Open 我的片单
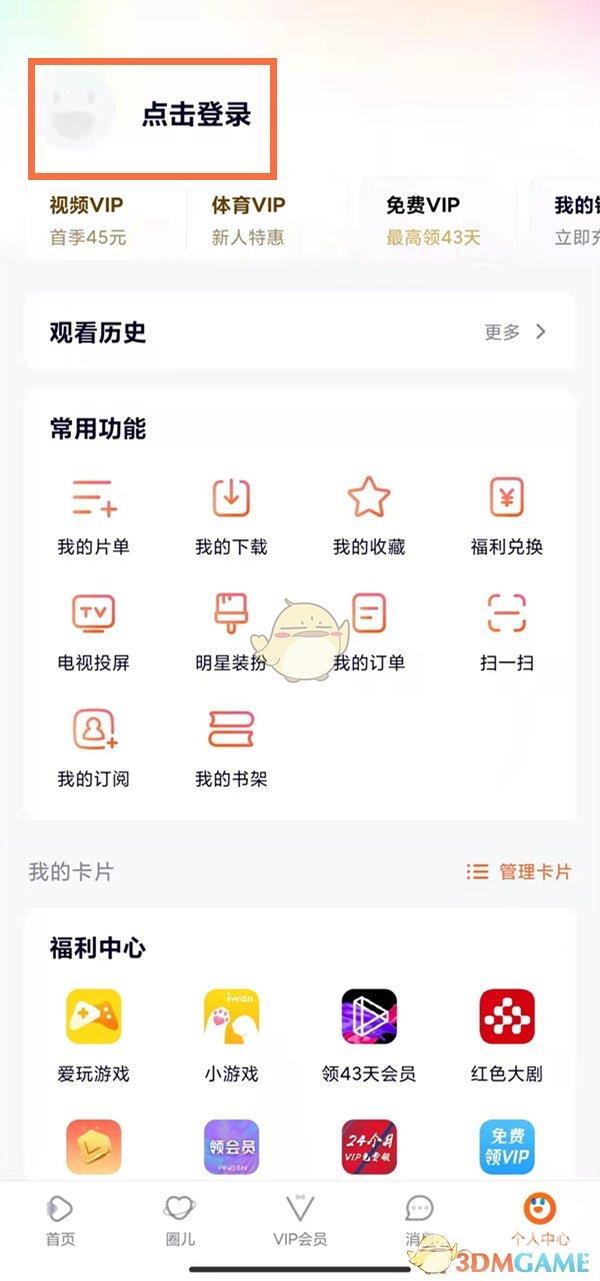The width and height of the screenshot is (600, 1281). tap(93, 516)
